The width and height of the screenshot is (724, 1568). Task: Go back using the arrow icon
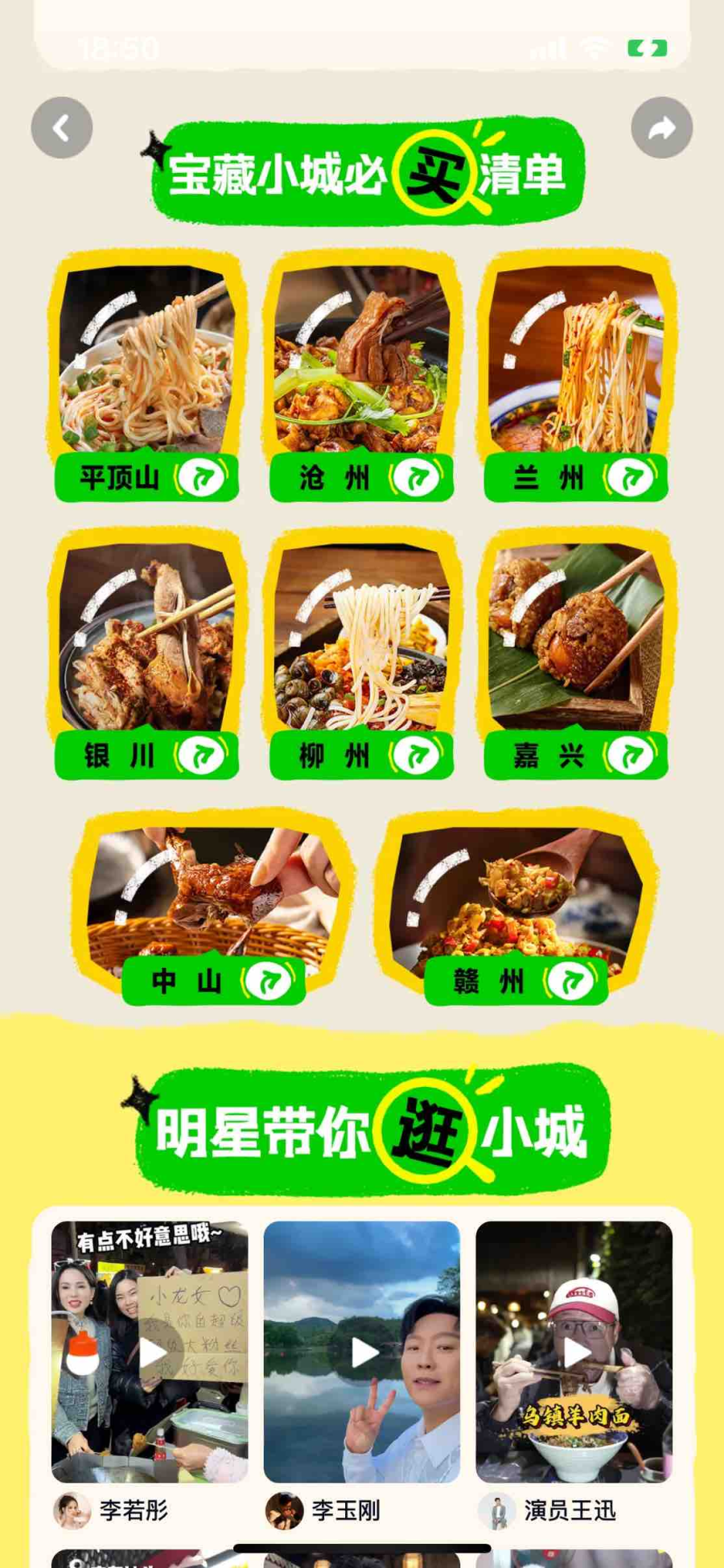(x=61, y=128)
